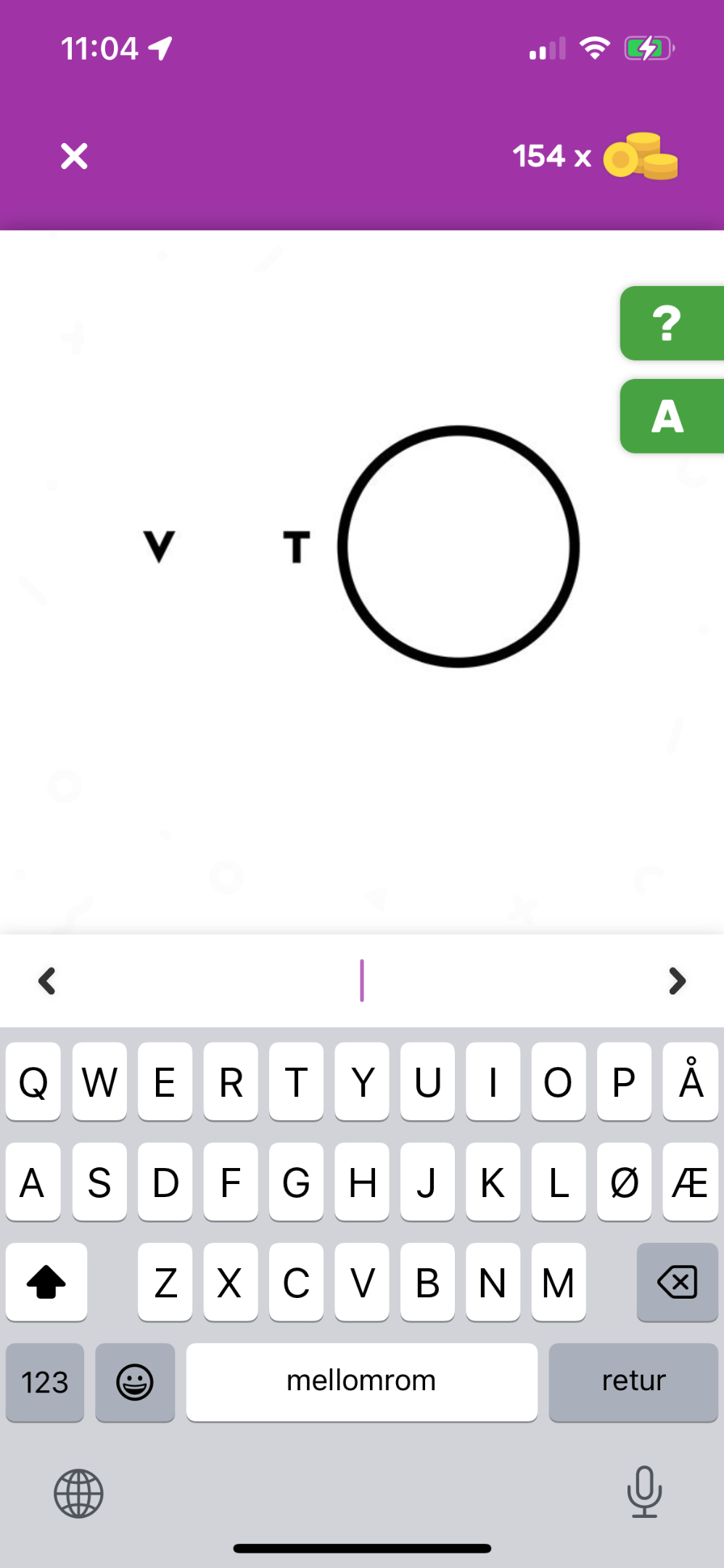
Task: Start dictation with the microphone
Action: tap(644, 1492)
